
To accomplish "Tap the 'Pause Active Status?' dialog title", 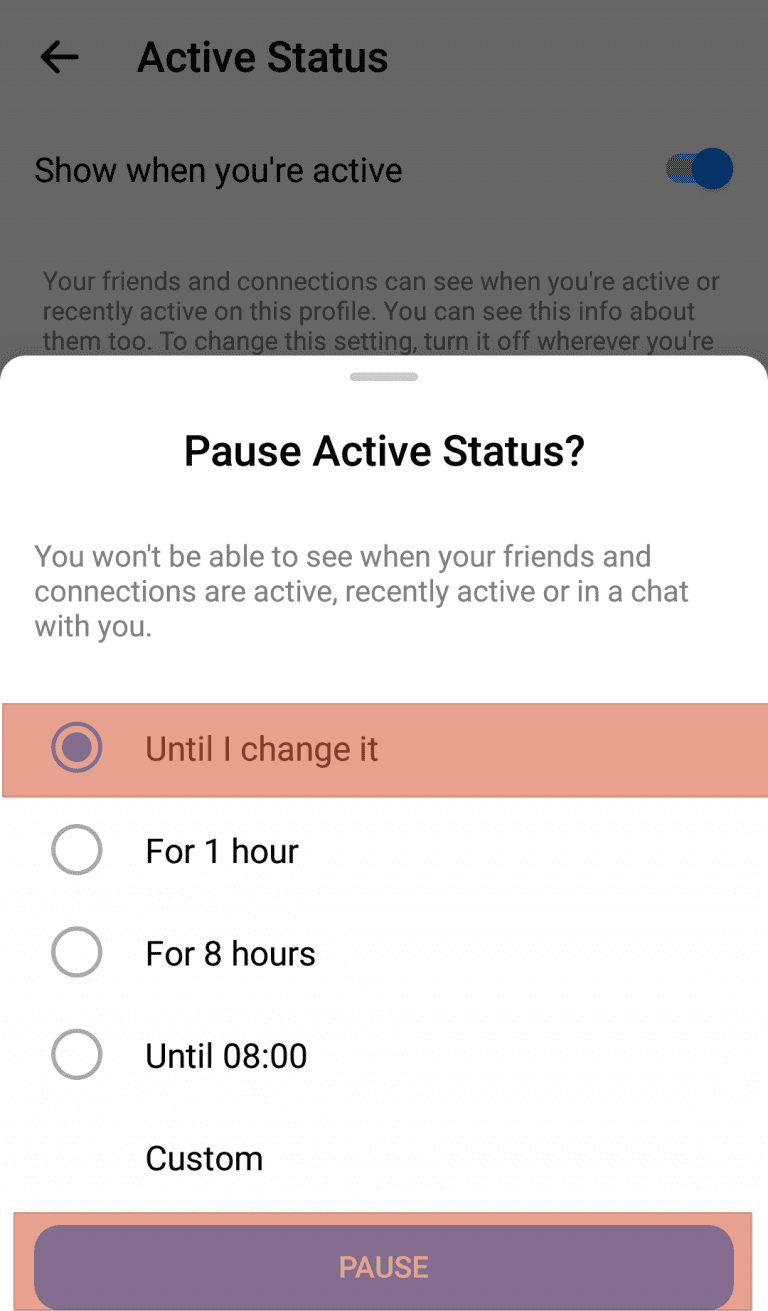I will pos(383,451).
